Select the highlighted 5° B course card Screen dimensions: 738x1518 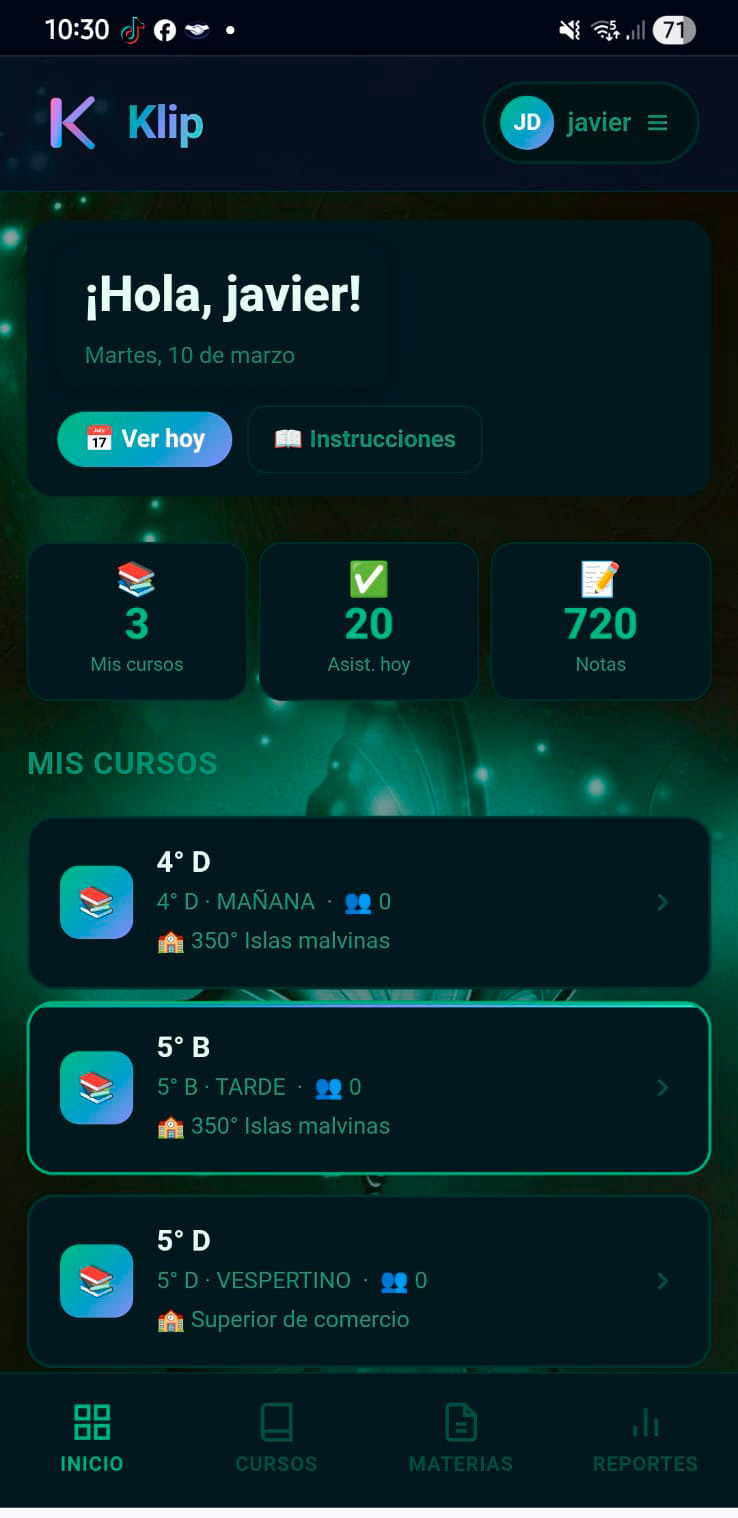point(368,1087)
